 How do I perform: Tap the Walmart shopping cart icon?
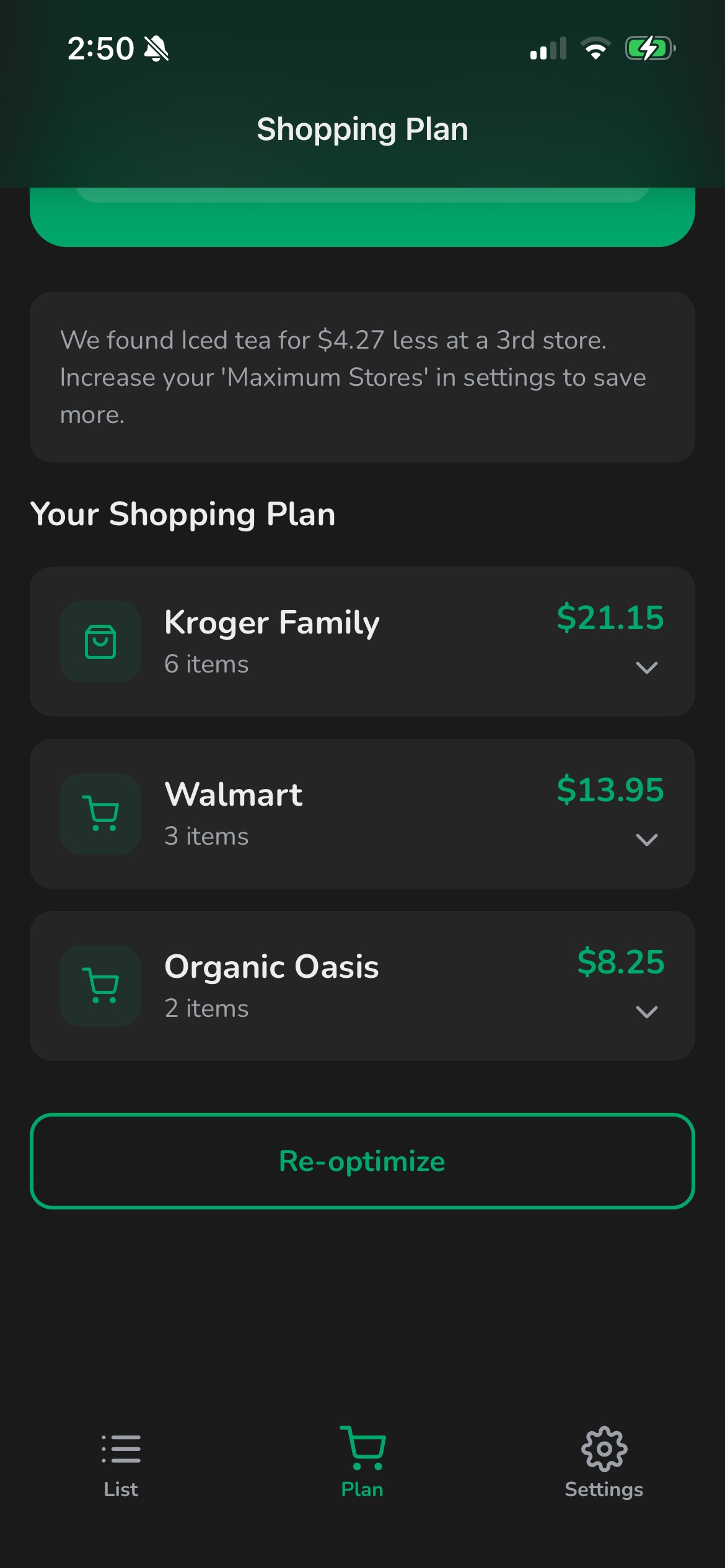[x=100, y=813]
